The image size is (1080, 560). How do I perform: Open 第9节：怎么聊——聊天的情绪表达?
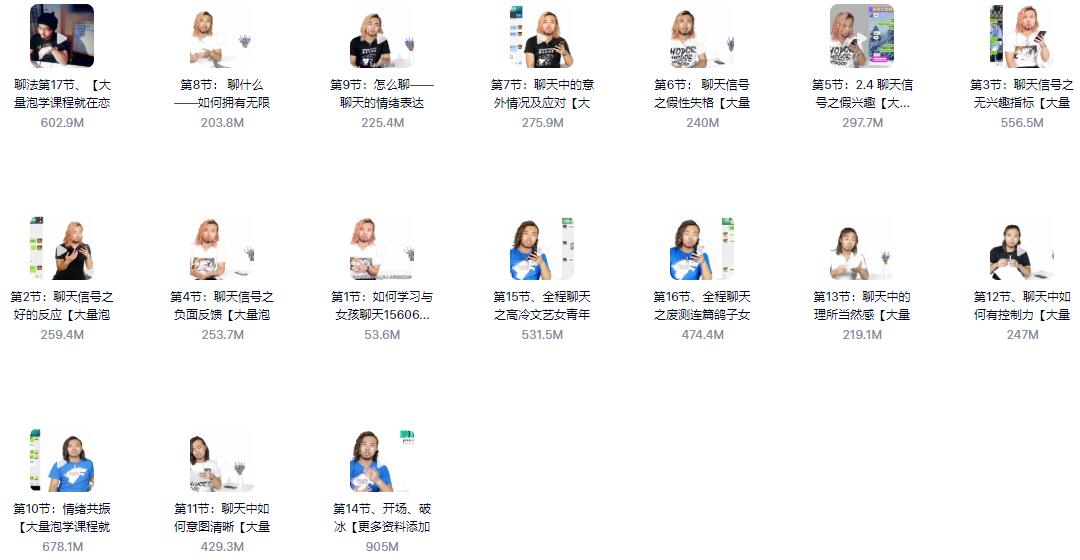coord(382,36)
